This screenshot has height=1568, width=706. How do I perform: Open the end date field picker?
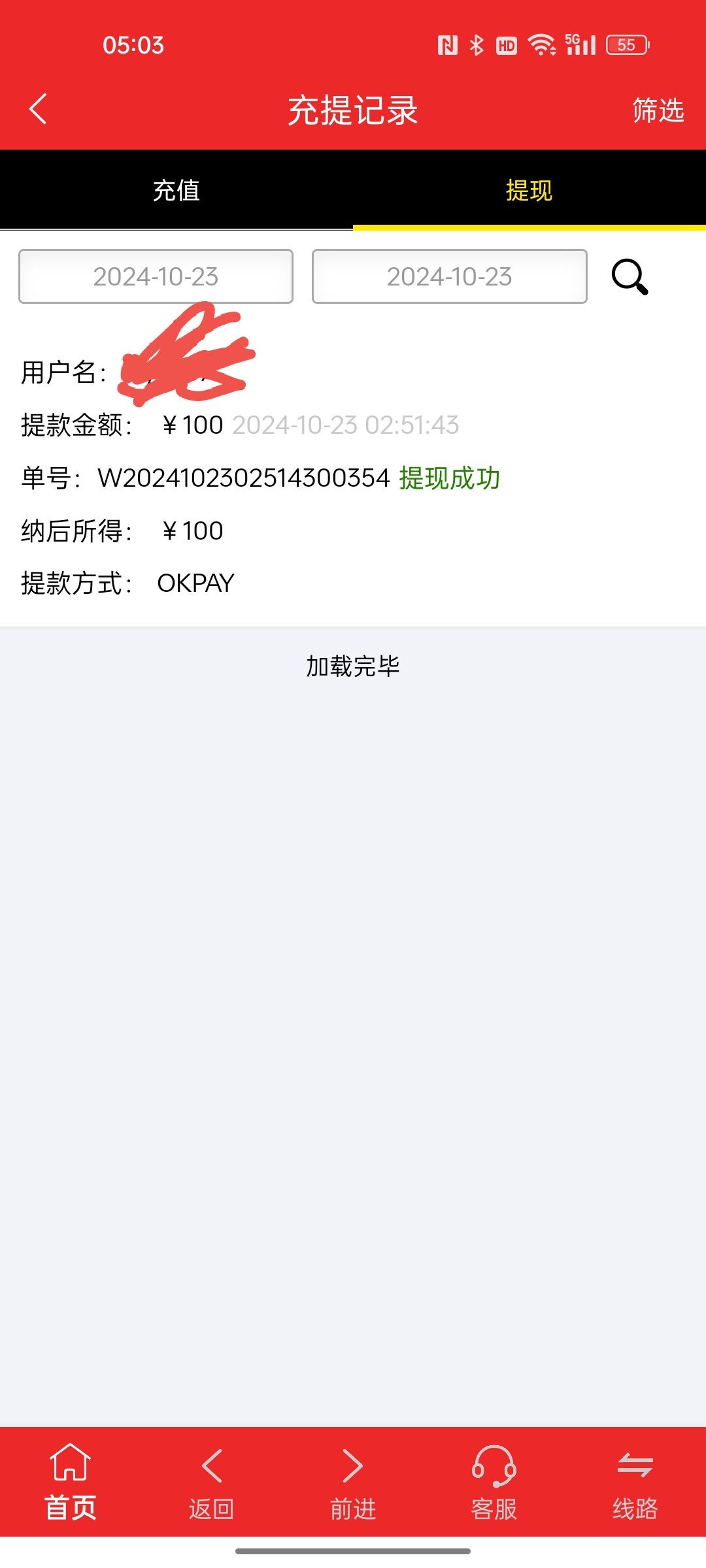coord(449,276)
